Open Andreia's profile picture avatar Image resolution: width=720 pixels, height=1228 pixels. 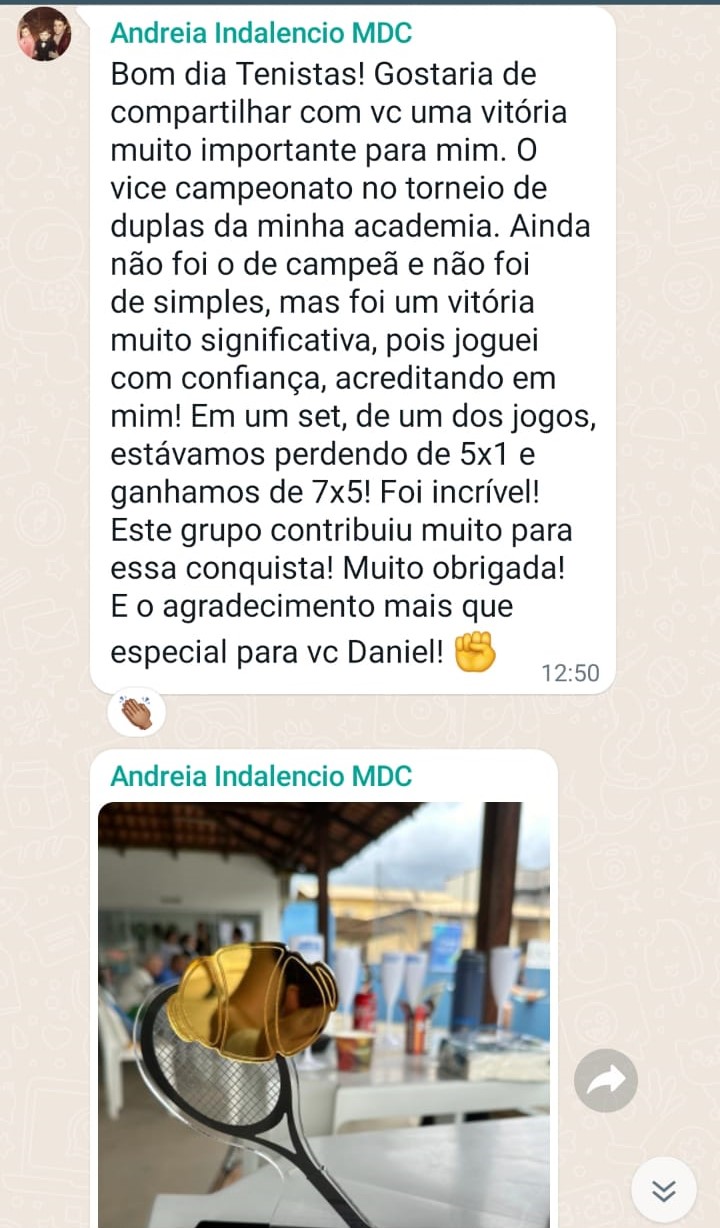(x=45, y=34)
